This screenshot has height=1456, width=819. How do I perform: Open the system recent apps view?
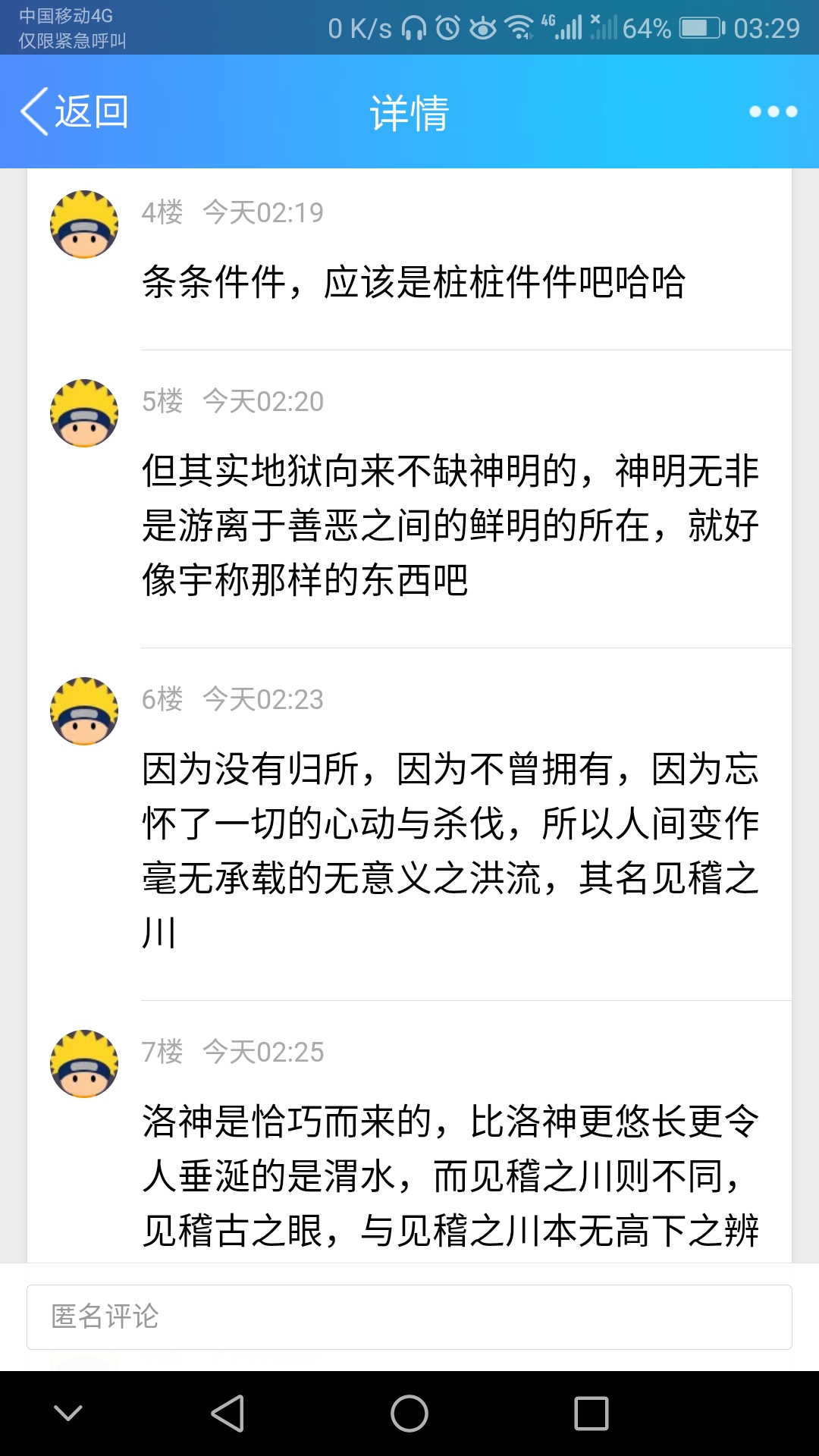pyautogui.click(x=591, y=1414)
